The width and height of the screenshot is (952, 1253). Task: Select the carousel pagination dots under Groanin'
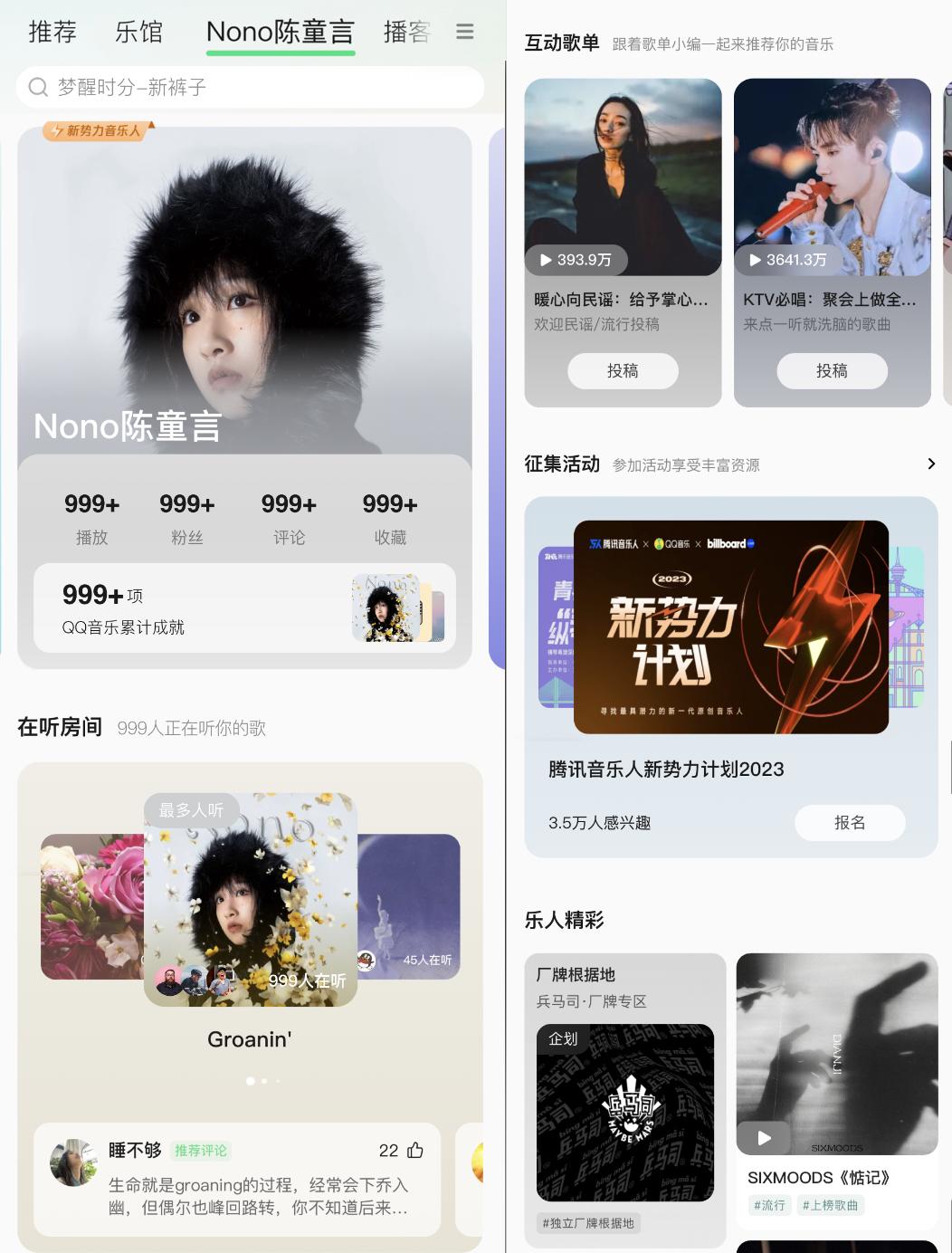point(262,1080)
